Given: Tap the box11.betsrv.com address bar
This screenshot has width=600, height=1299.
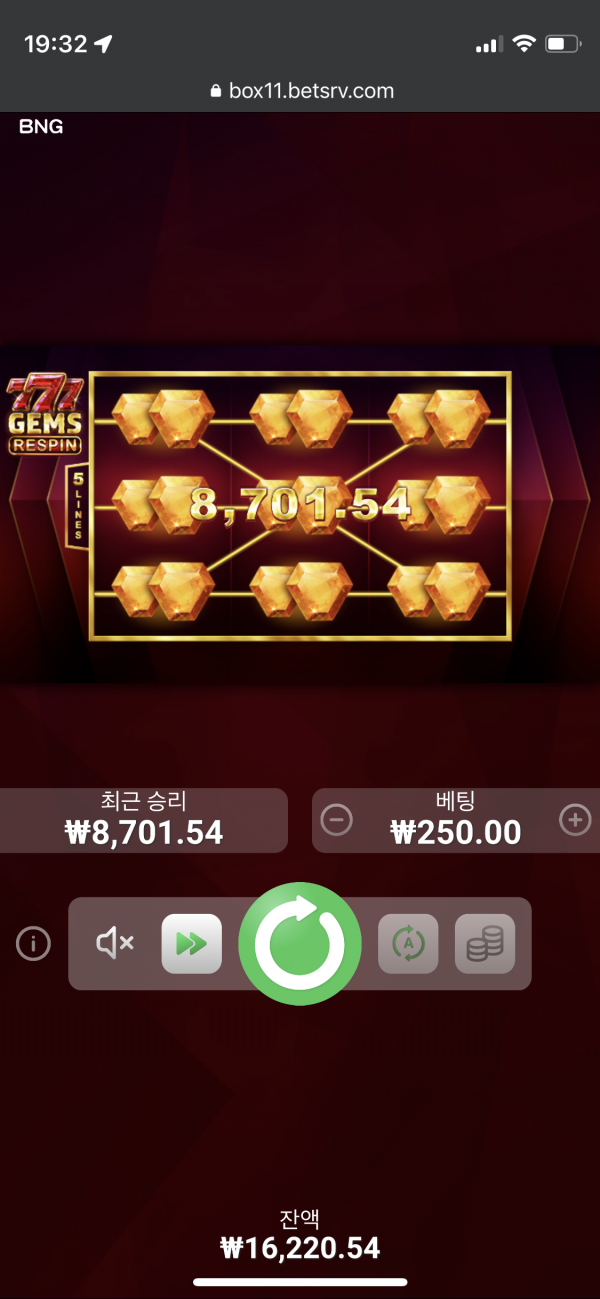Looking at the screenshot, I should (x=300, y=91).
